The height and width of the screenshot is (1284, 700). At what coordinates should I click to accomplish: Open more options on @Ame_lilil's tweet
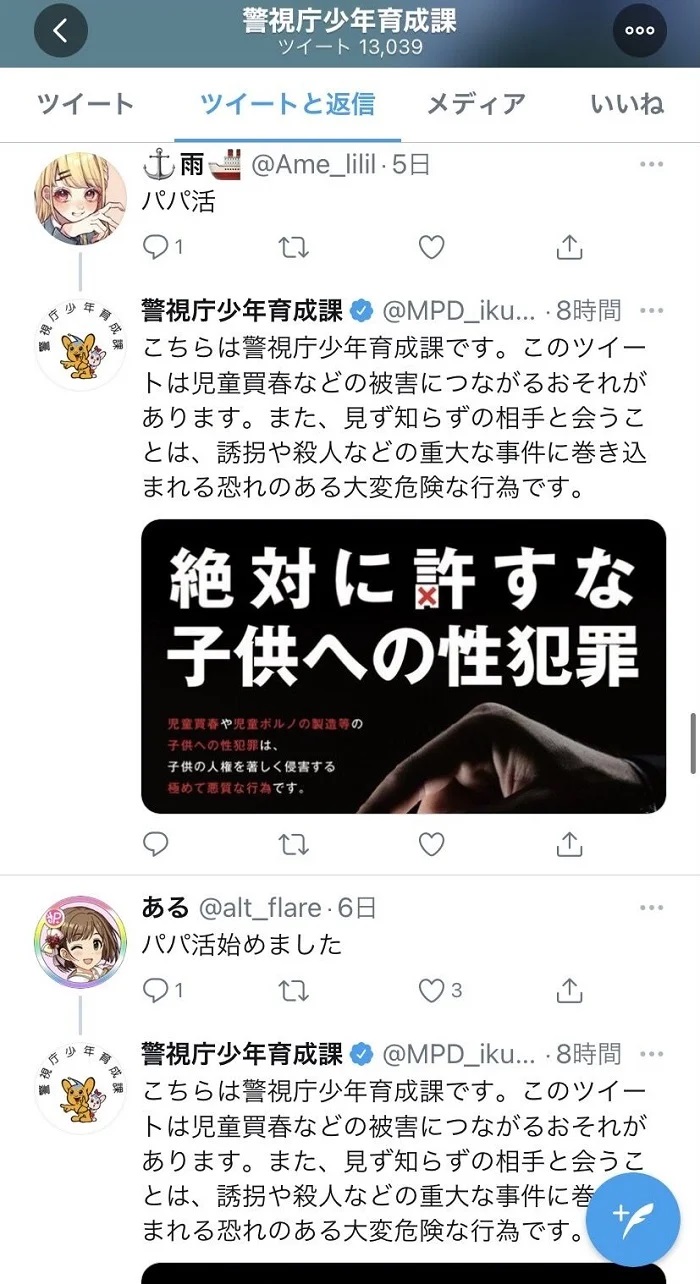coord(651,164)
